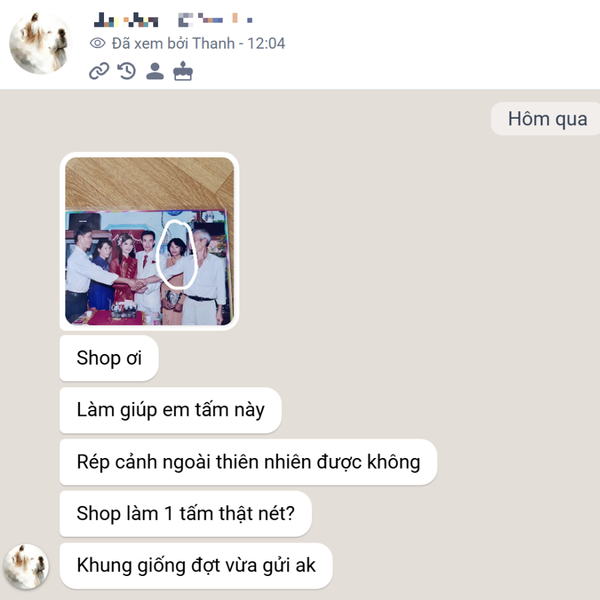
Task: Open the customer profile person icon
Action: coord(154,71)
